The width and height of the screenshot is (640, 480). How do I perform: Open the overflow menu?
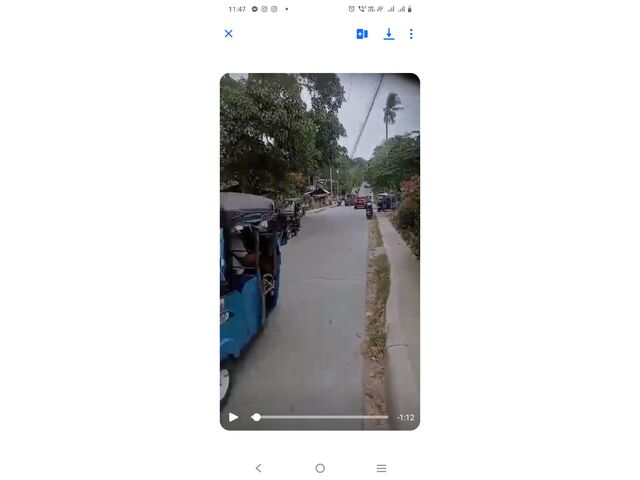point(411,34)
